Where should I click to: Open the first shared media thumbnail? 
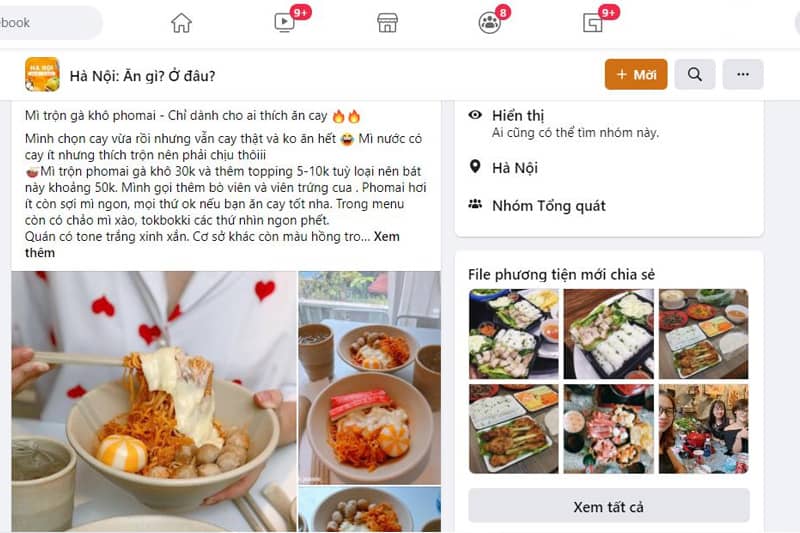[514, 333]
